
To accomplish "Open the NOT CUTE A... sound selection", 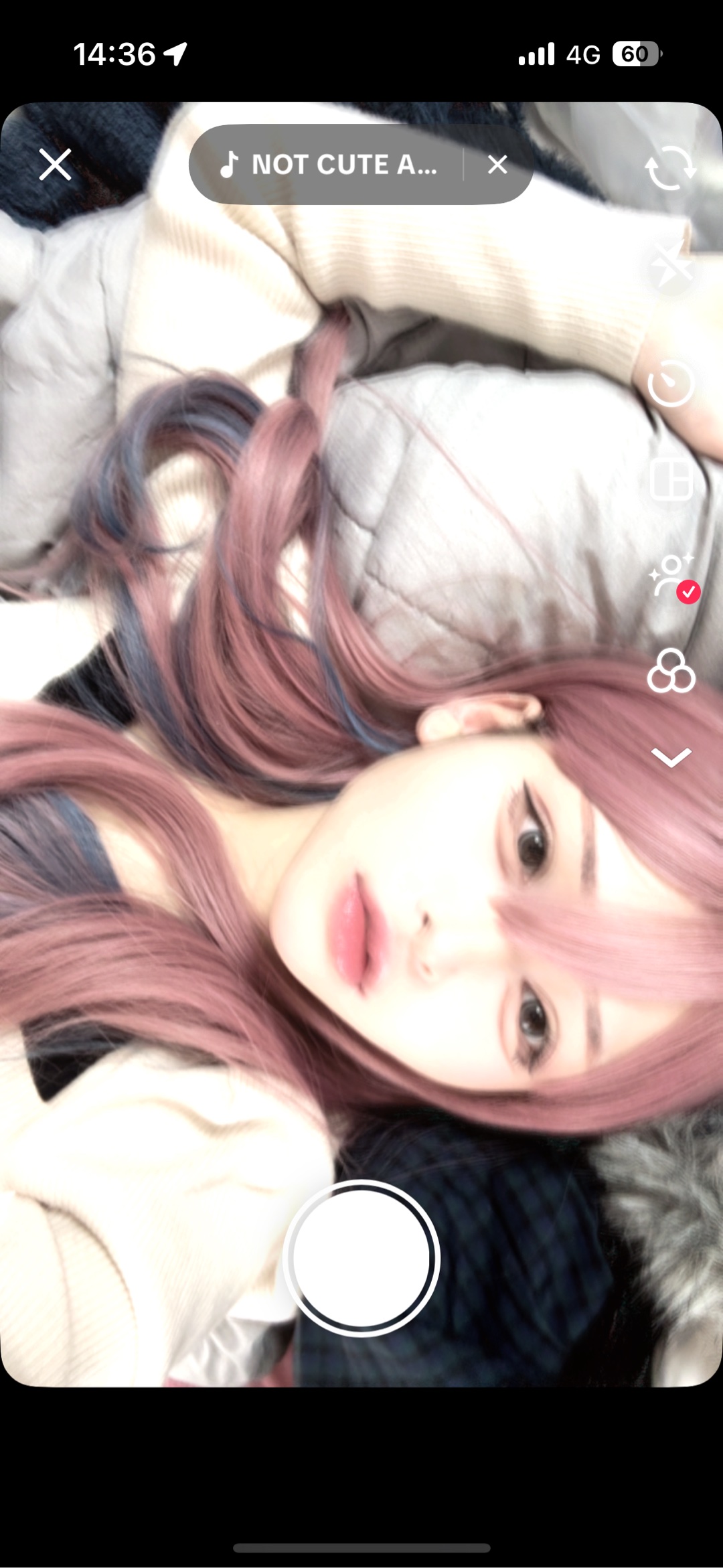I will tap(329, 165).
